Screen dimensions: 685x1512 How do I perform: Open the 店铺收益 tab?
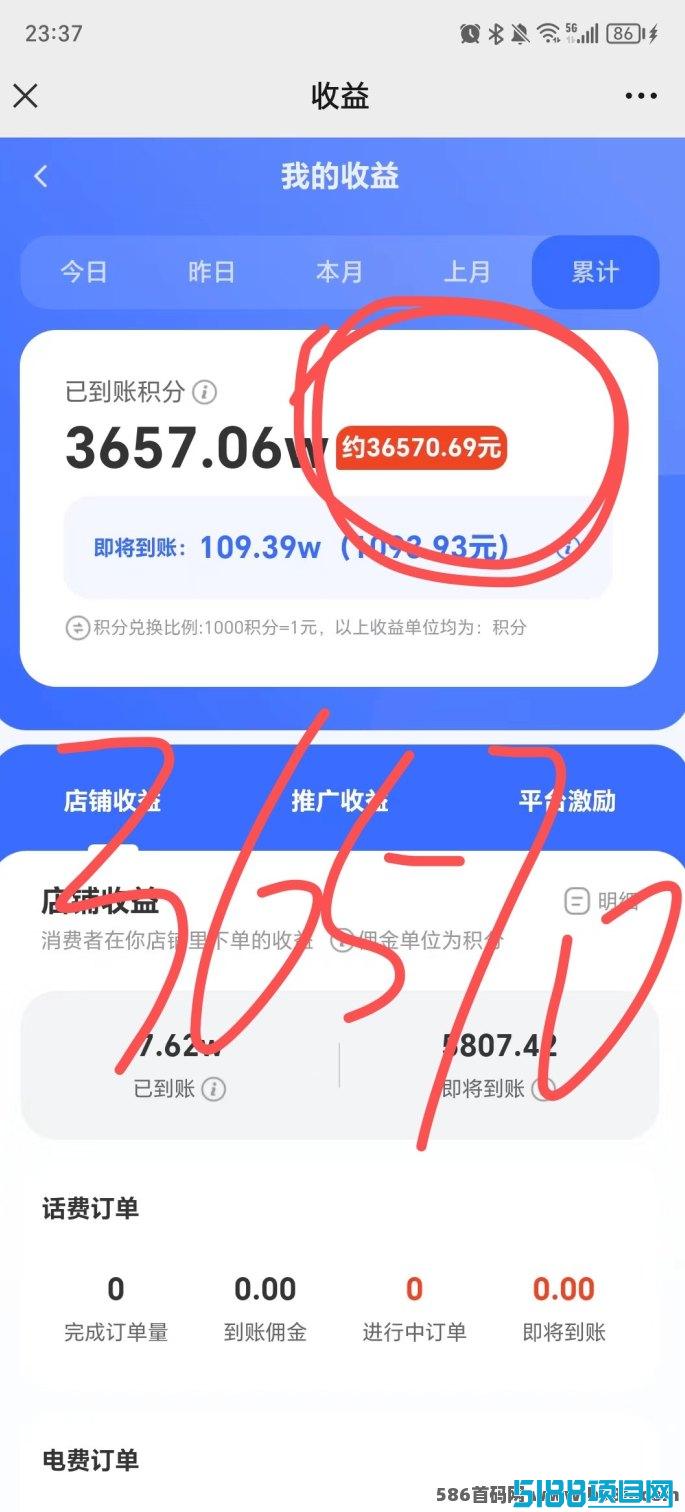coord(113,801)
